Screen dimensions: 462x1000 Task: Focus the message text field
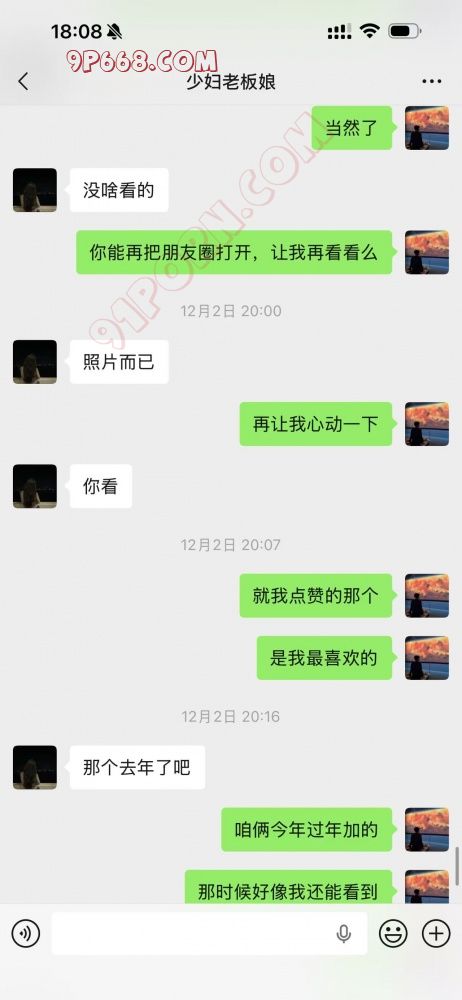coord(209,934)
